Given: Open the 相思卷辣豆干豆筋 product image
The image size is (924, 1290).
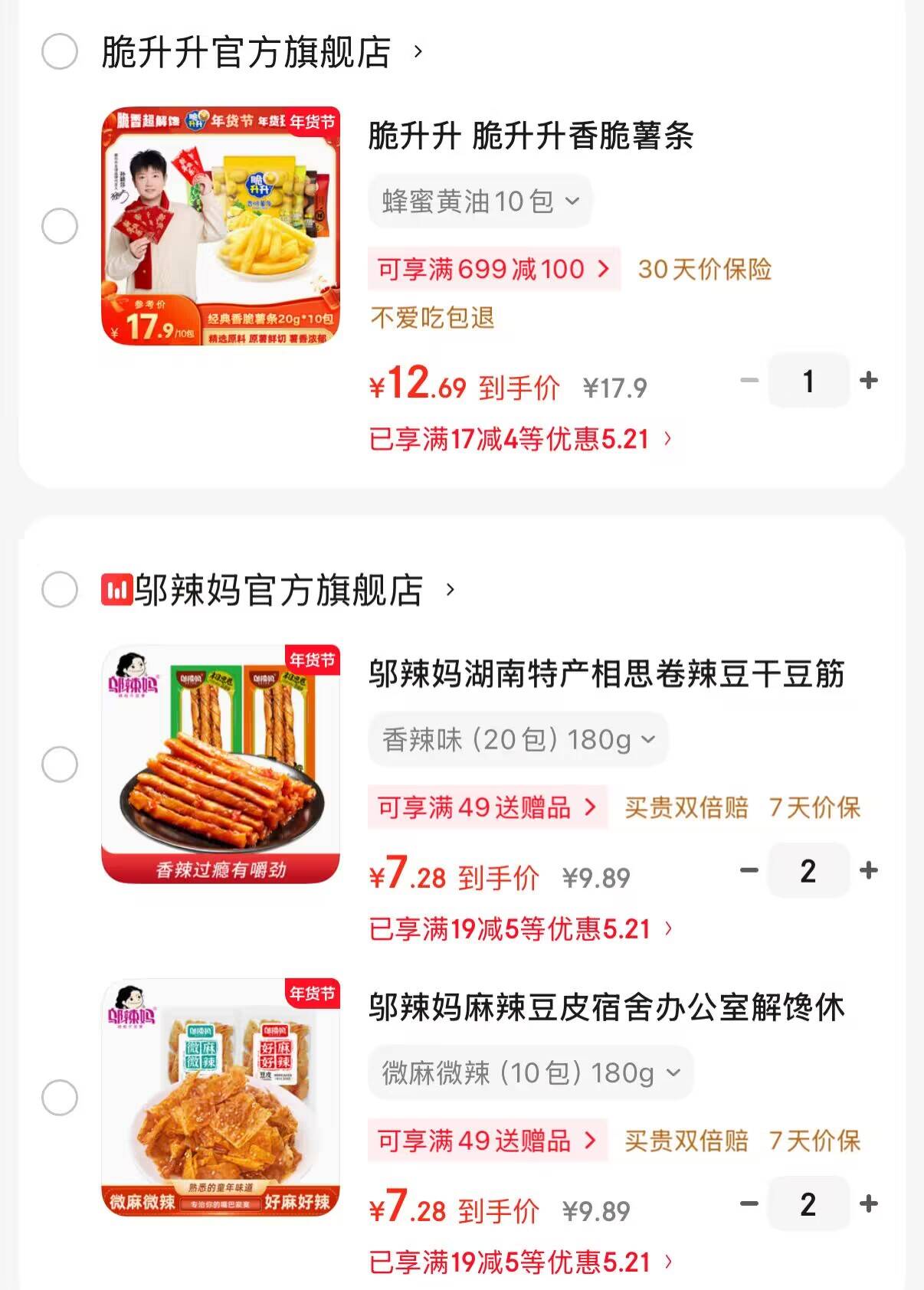Looking at the screenshot, I should point(221,765).
